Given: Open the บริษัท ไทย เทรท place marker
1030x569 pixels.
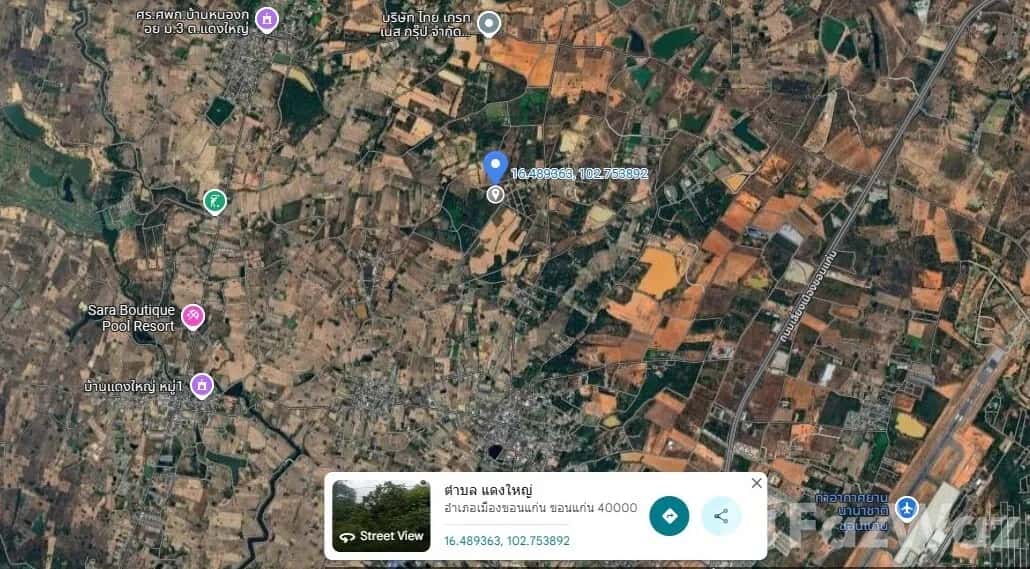Looking at the screenshot, I should tap(488, 23).
